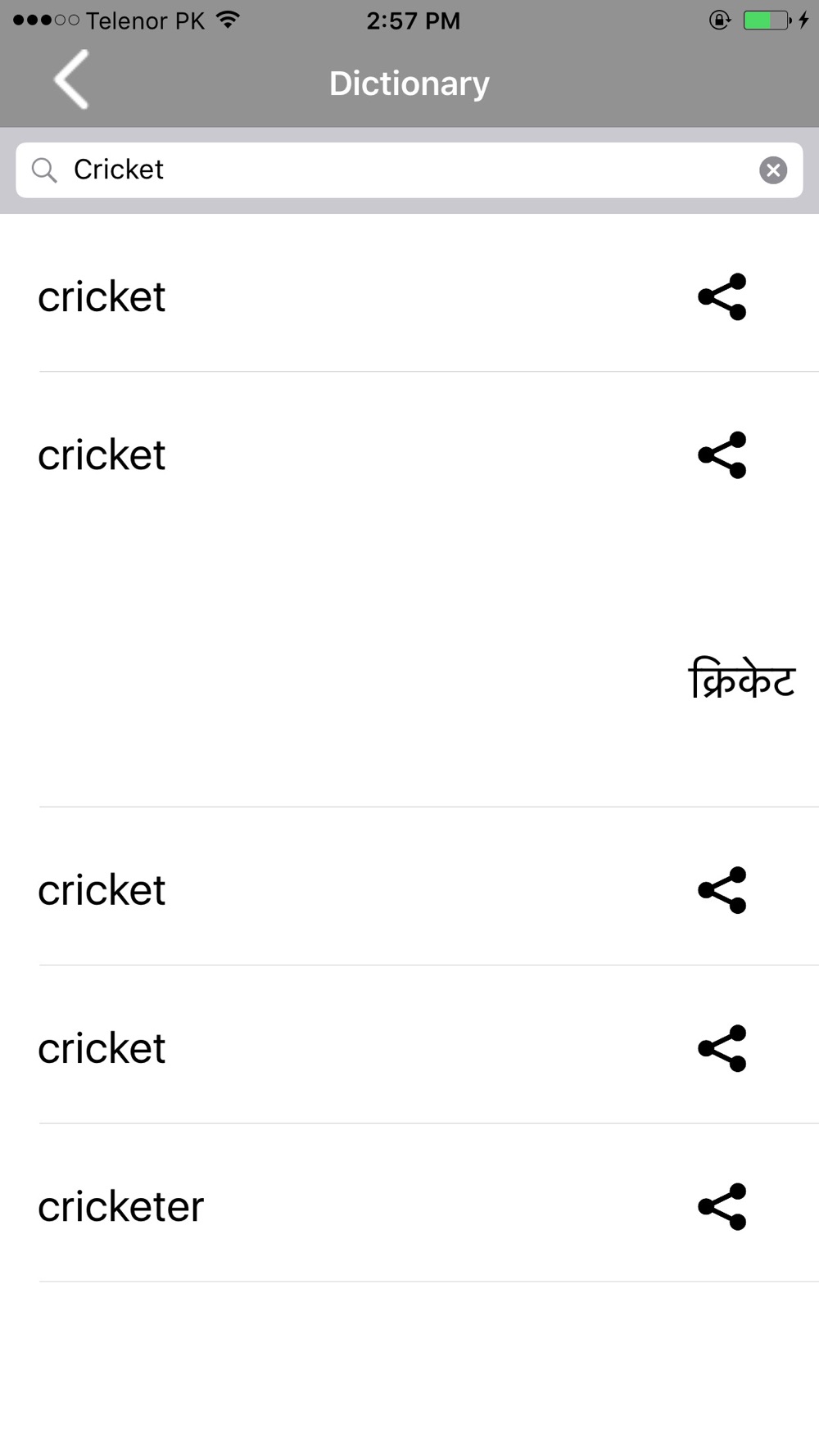Clear the Cricket search text

772,170
